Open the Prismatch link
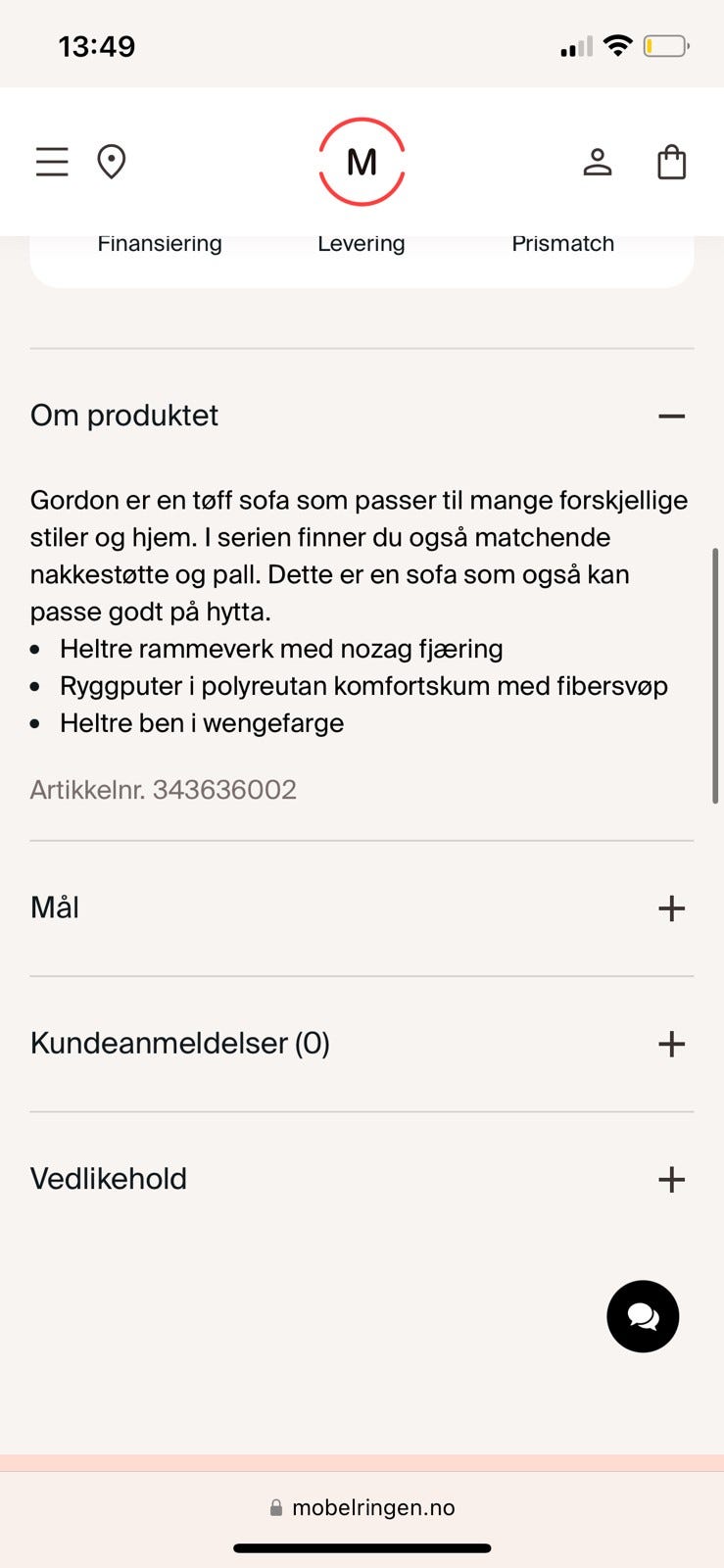This screenshot has height=1568, width=724. (563, 244)
